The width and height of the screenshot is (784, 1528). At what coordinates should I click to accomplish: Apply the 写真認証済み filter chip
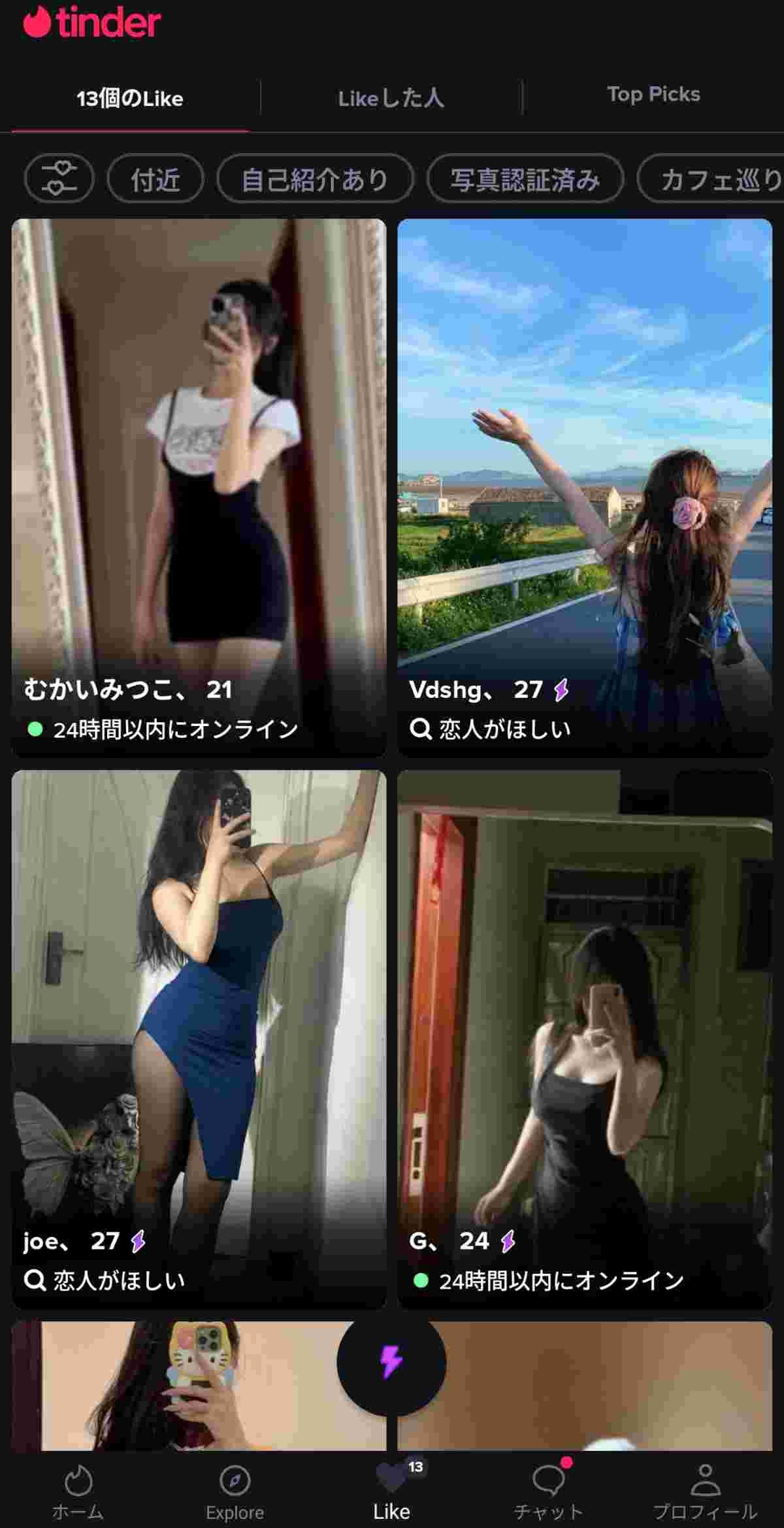point(525,178)
